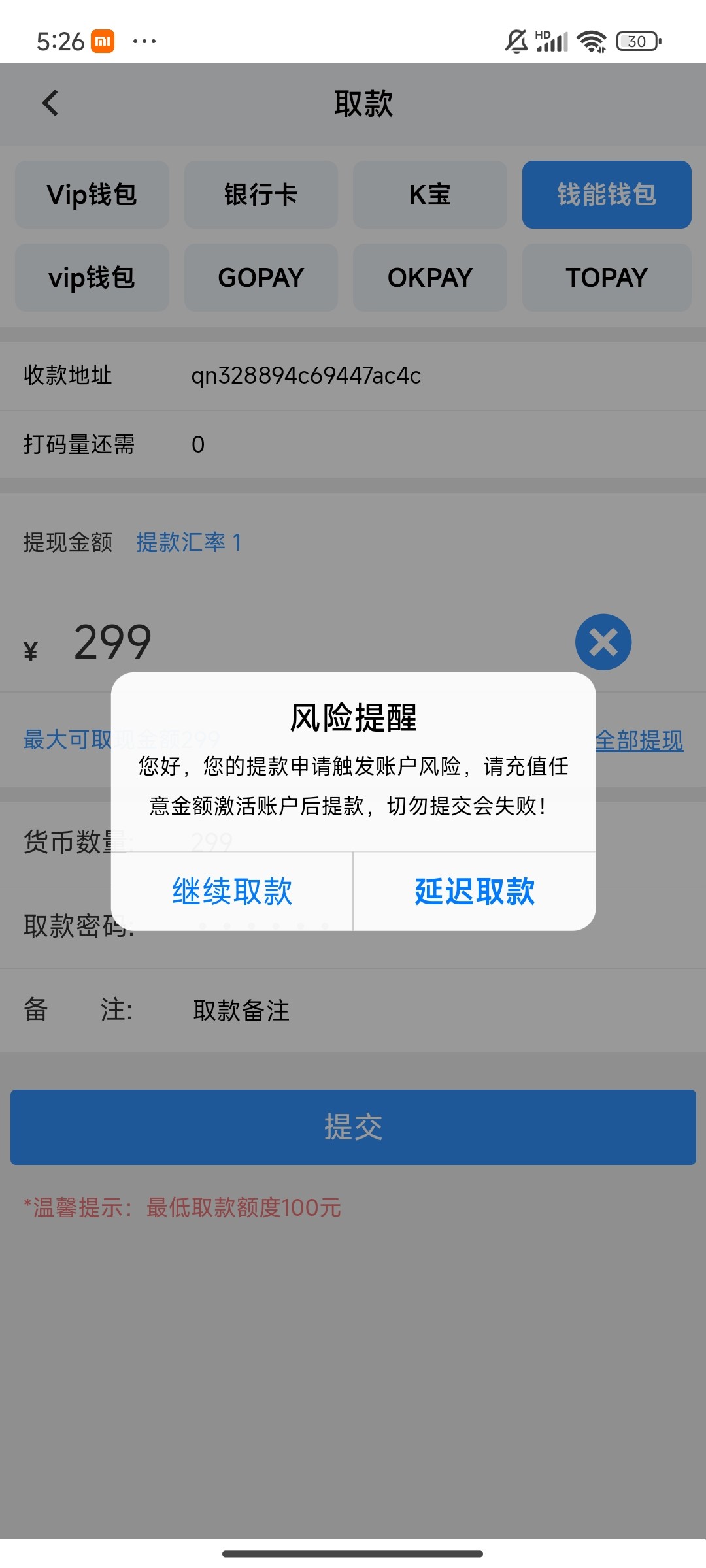This screenshot has height=1568, width=706.
Task: Select the 钱能钱包 option
Action: 606,195
